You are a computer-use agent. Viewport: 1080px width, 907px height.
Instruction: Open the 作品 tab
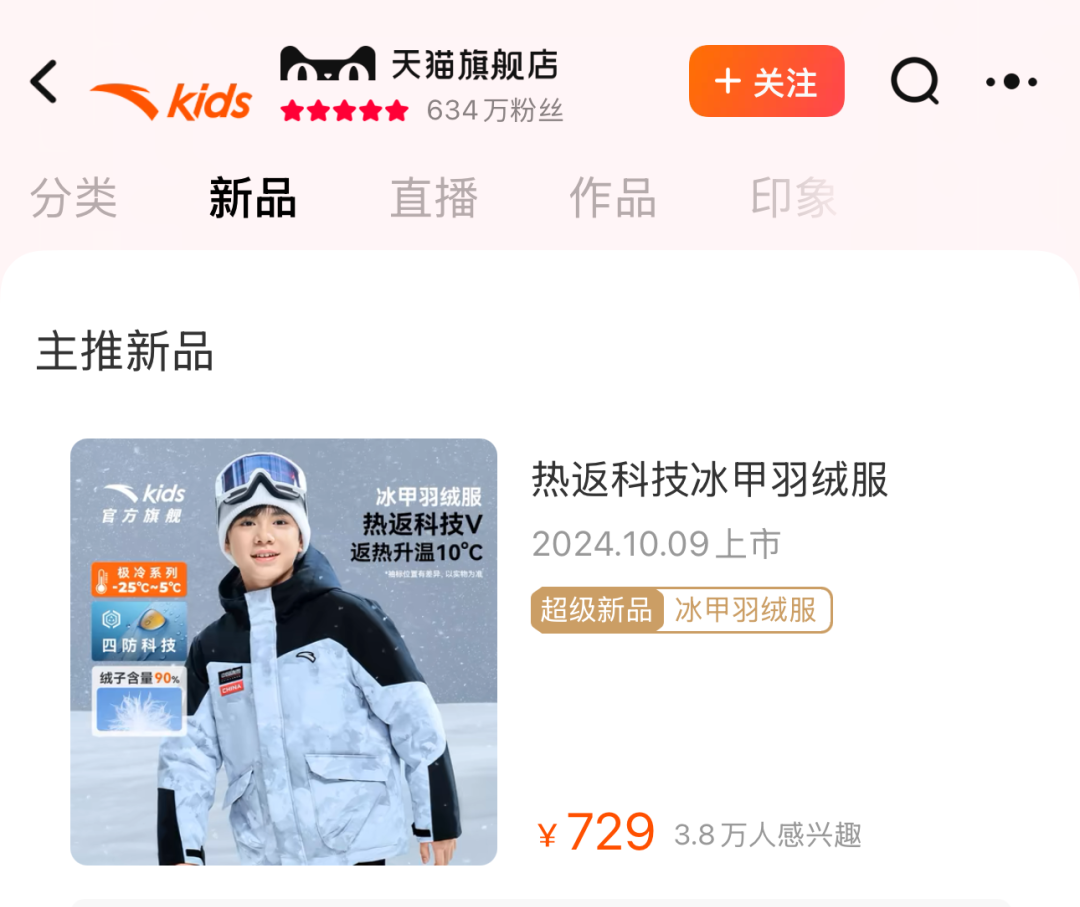(x=612, y=198)
